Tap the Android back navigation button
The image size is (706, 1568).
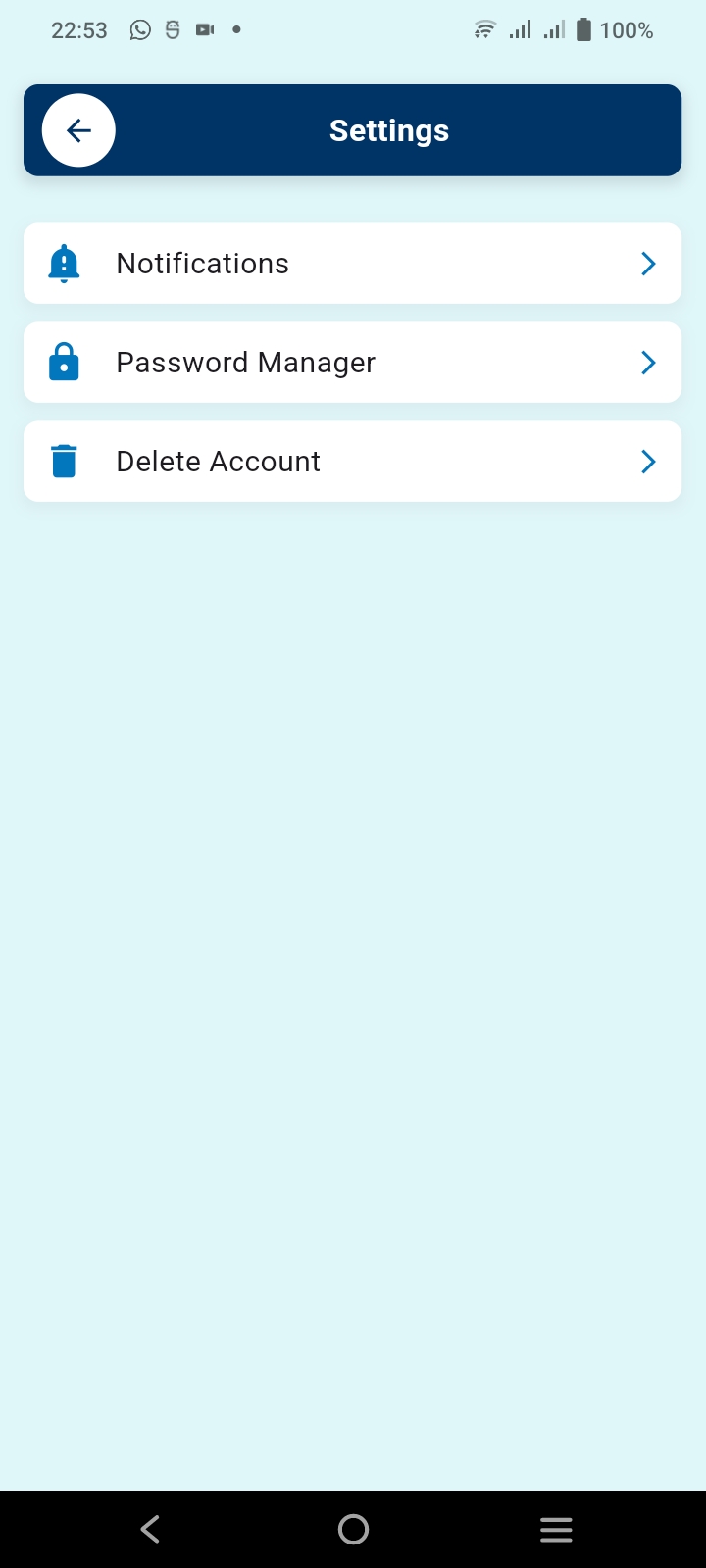(149, 1528)
